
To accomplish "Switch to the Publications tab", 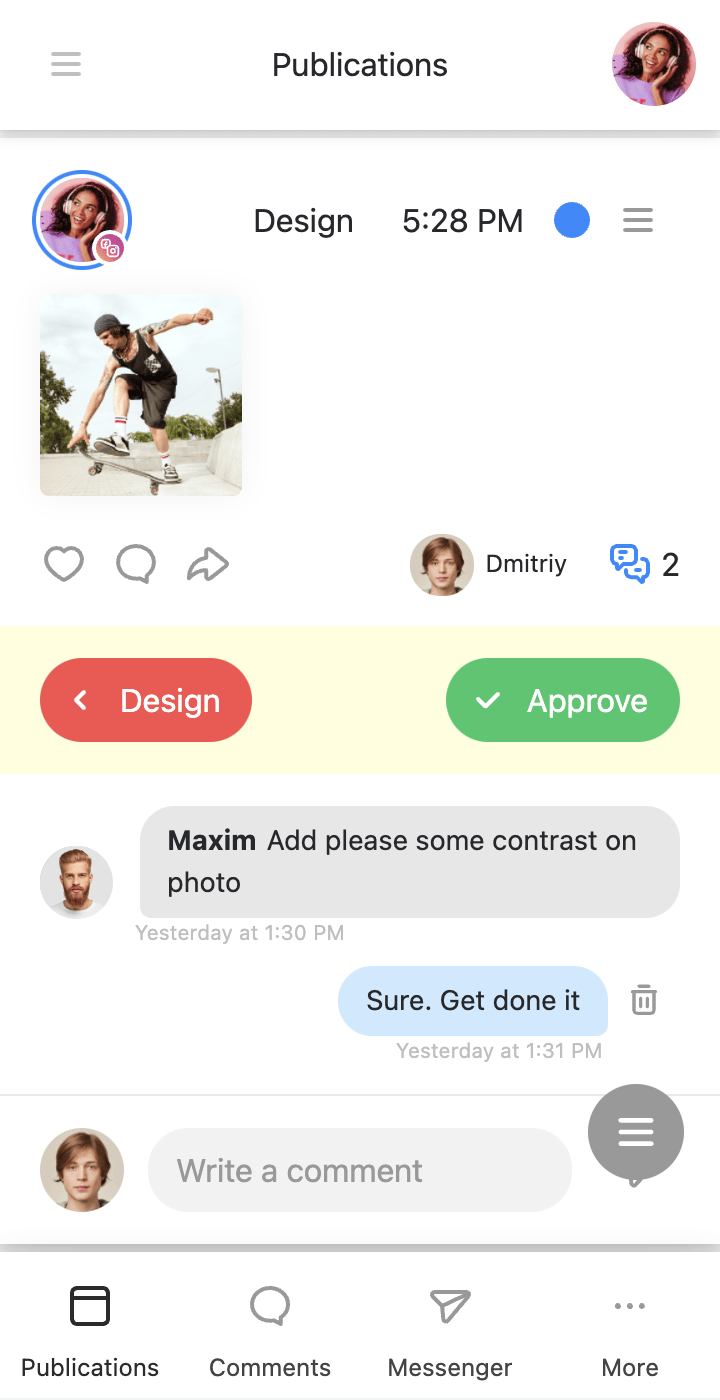I will [90, 1332].
